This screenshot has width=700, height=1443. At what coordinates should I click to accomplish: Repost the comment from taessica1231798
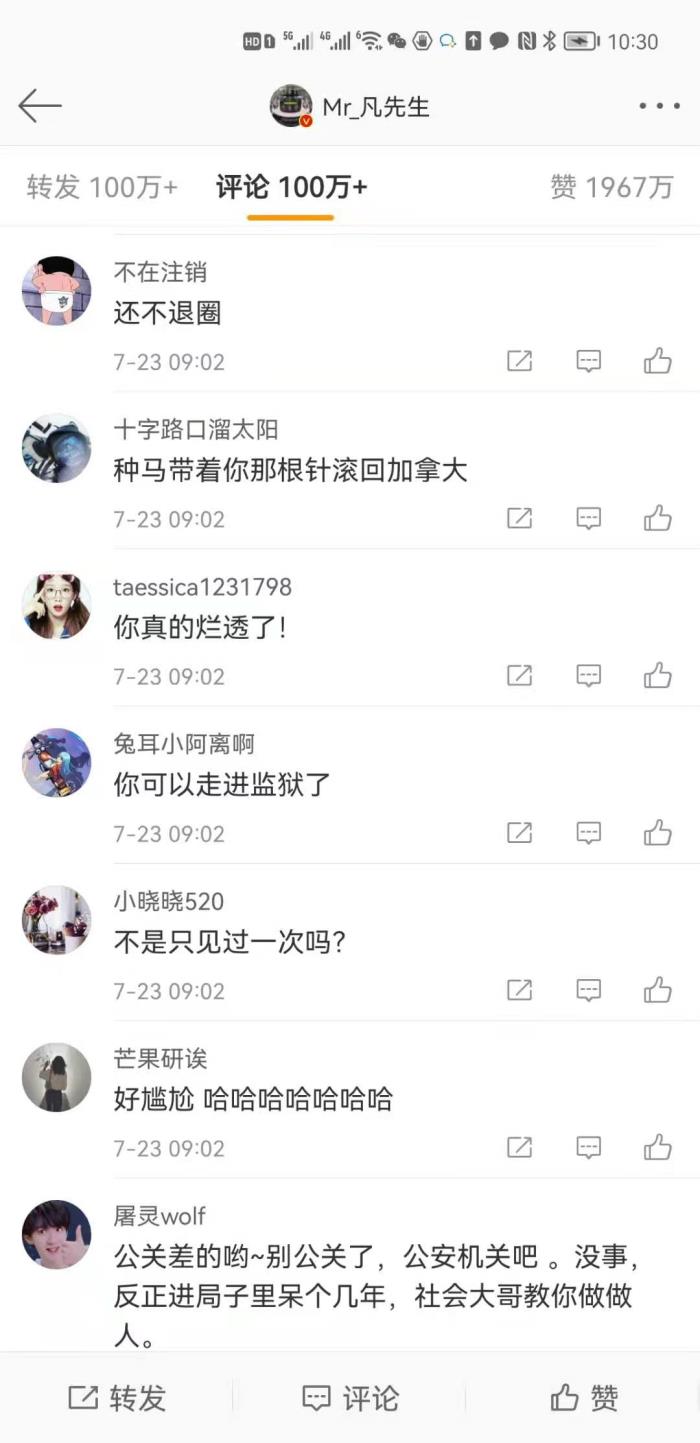(519, 676)
